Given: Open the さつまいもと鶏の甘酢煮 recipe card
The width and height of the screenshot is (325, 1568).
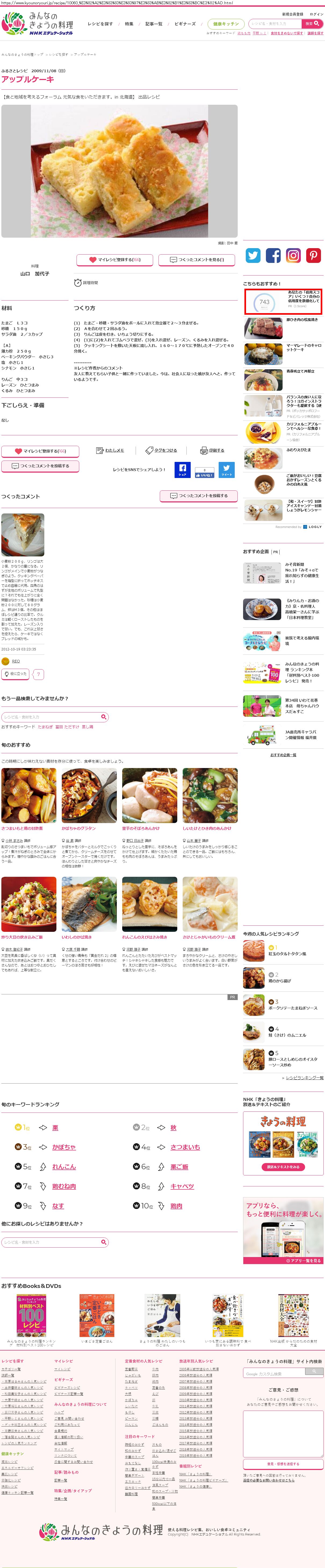Looking at the screenshot, I should click(x=28, y=796).
